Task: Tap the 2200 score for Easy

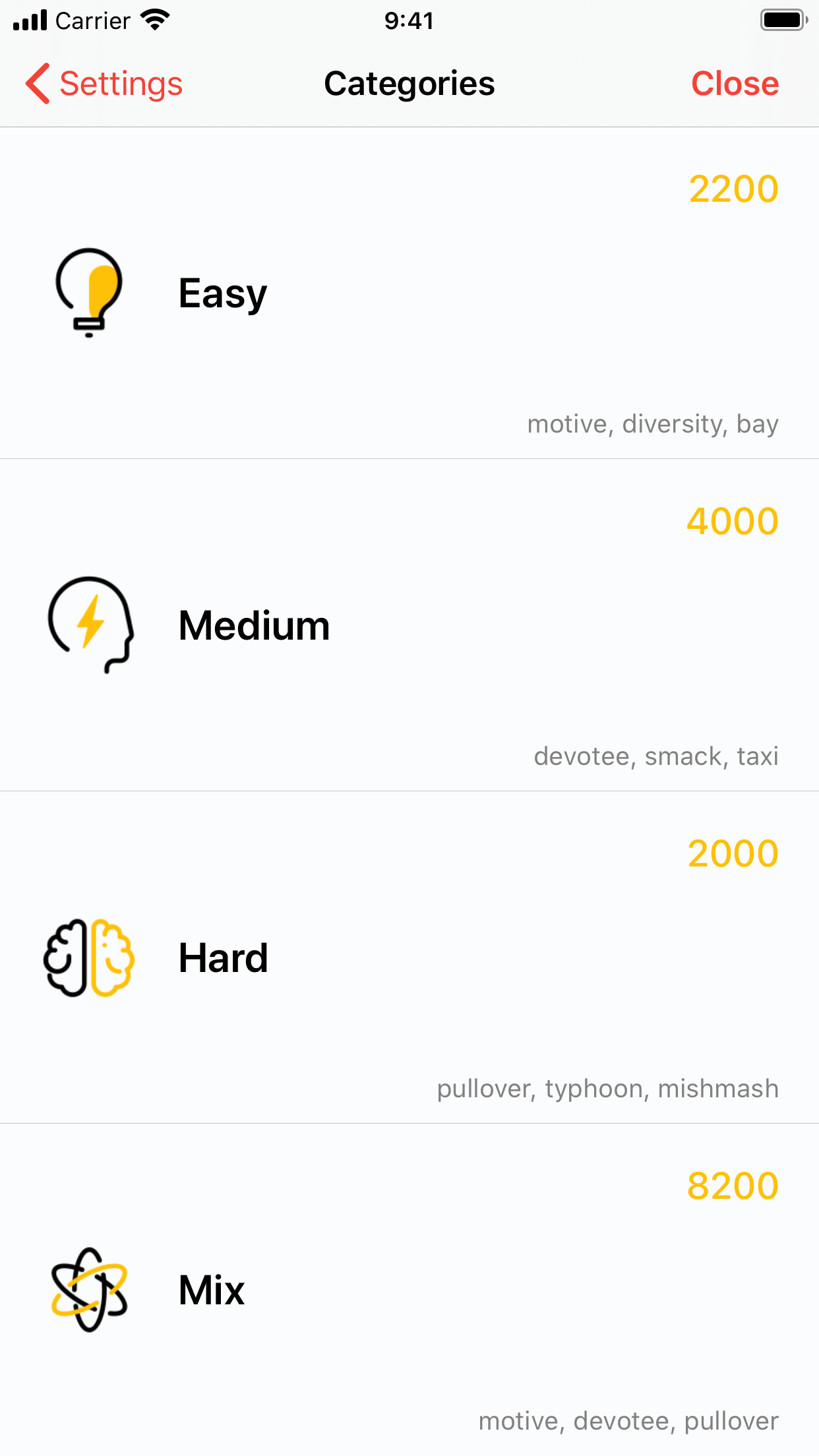Action: [x=733, y=190]
